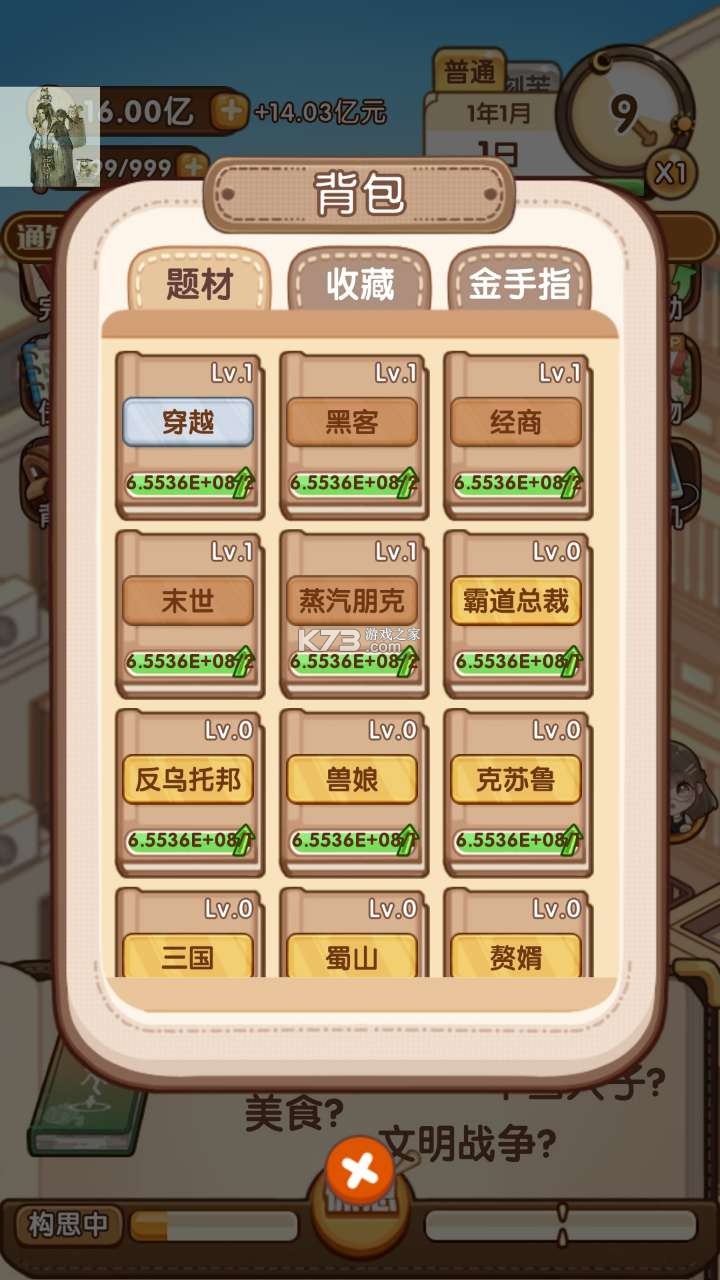Image resolution: width=720 pixels, height=1280 pixels.
Task: Select the 穿越 theme card
Action: (x=188, y=422)
